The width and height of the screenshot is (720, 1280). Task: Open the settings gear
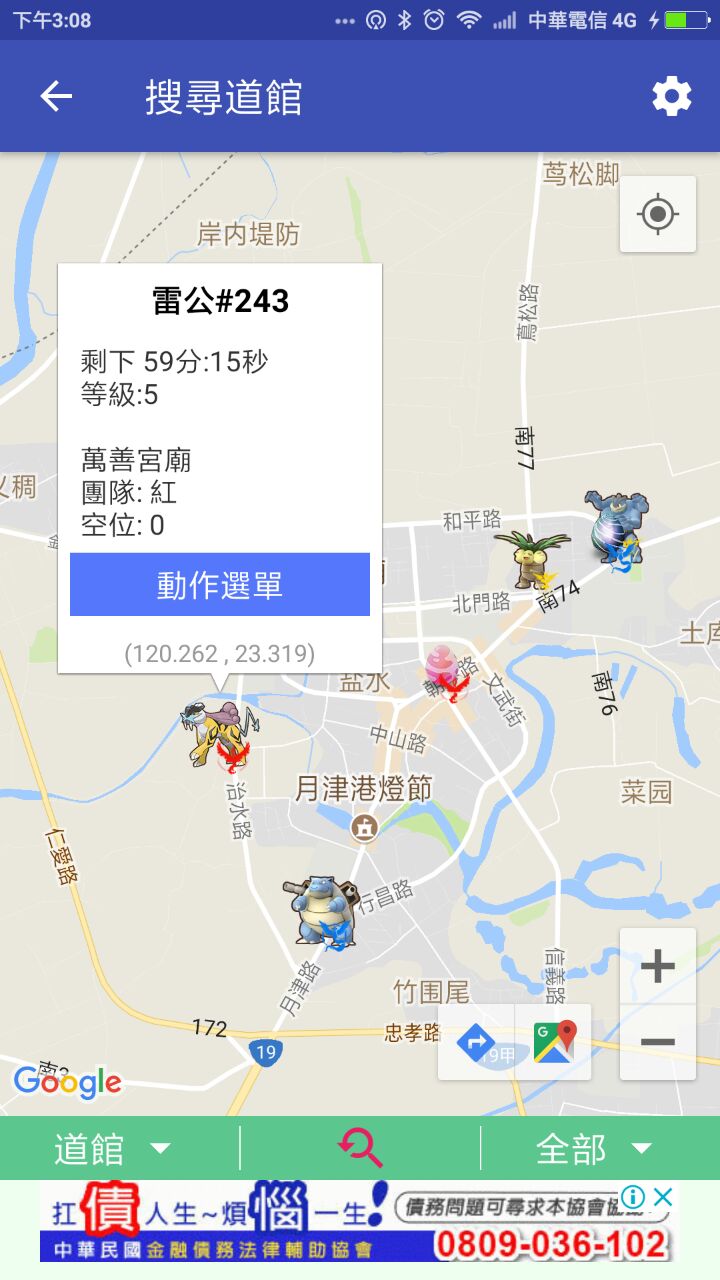pyautogui.click(x=672, y=96)
